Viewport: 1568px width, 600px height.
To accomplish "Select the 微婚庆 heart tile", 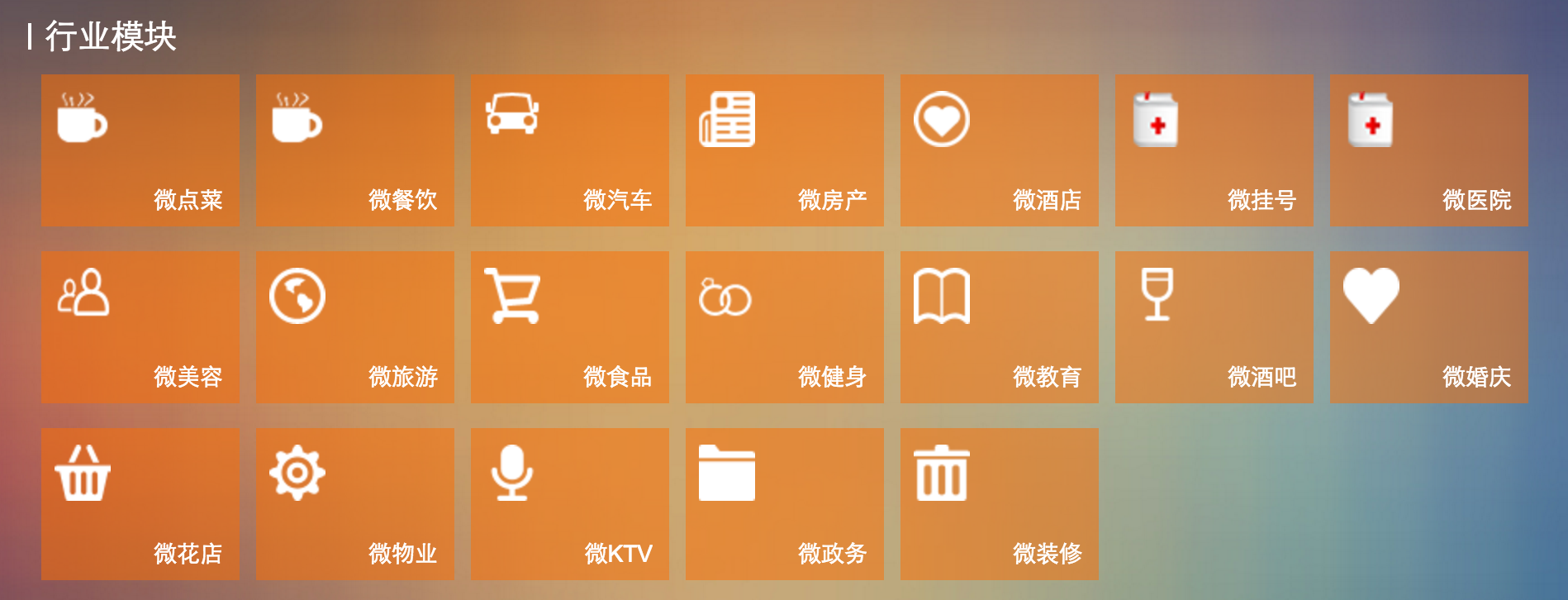I will (x=1429, y=327).
